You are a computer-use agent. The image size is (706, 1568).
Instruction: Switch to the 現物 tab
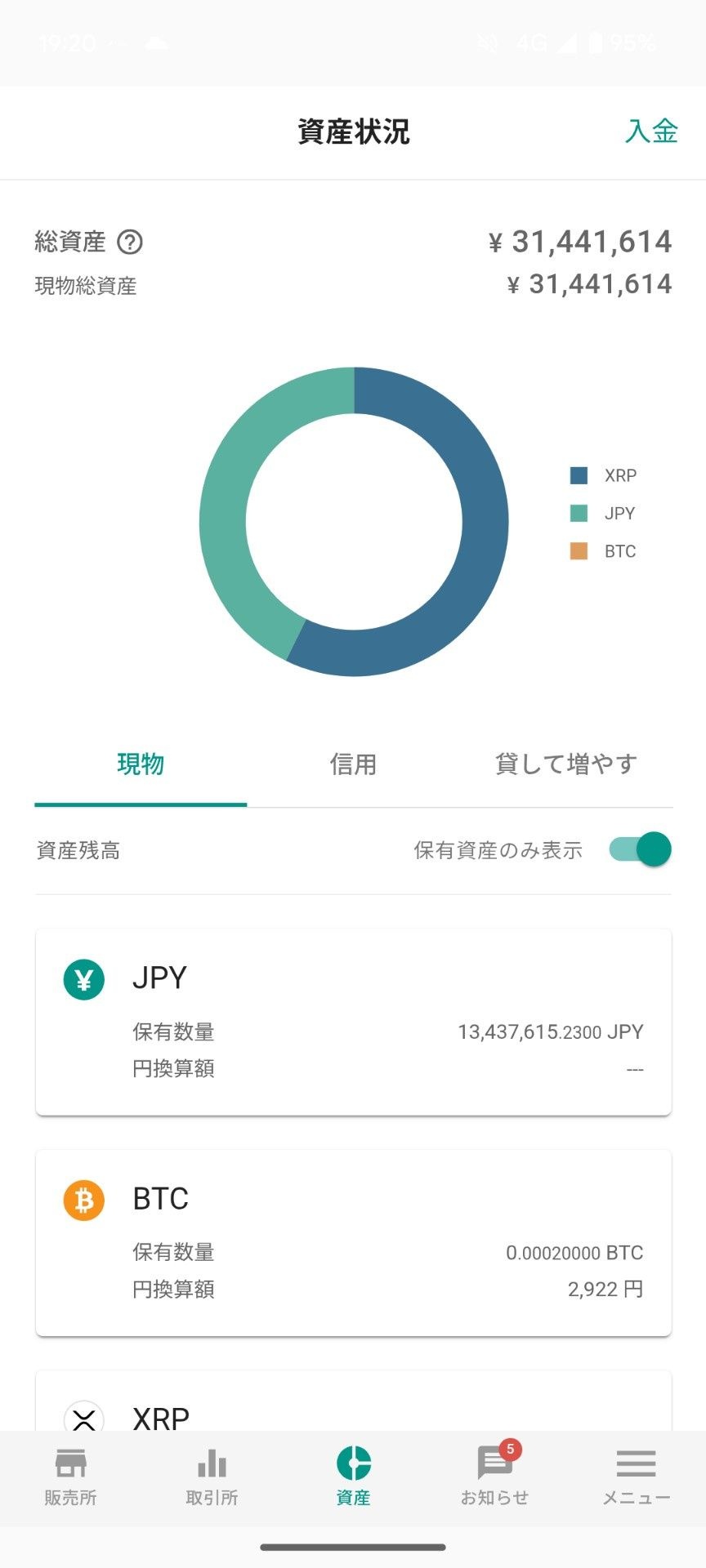click(x=141, y=764)
